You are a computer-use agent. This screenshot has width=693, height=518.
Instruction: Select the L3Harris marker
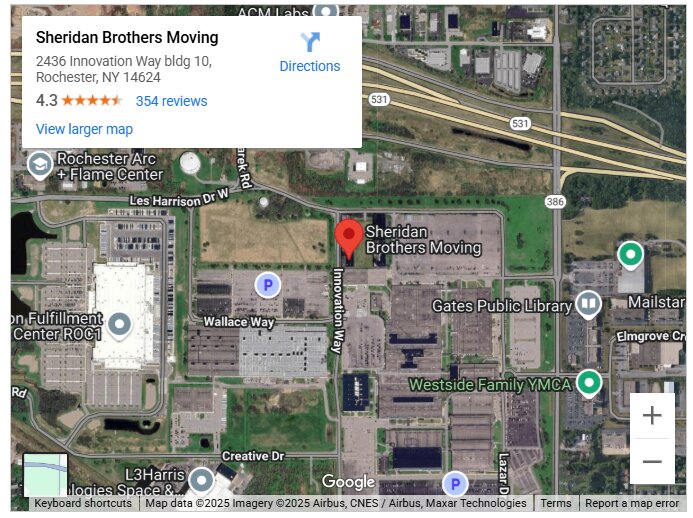coord(201,481)
